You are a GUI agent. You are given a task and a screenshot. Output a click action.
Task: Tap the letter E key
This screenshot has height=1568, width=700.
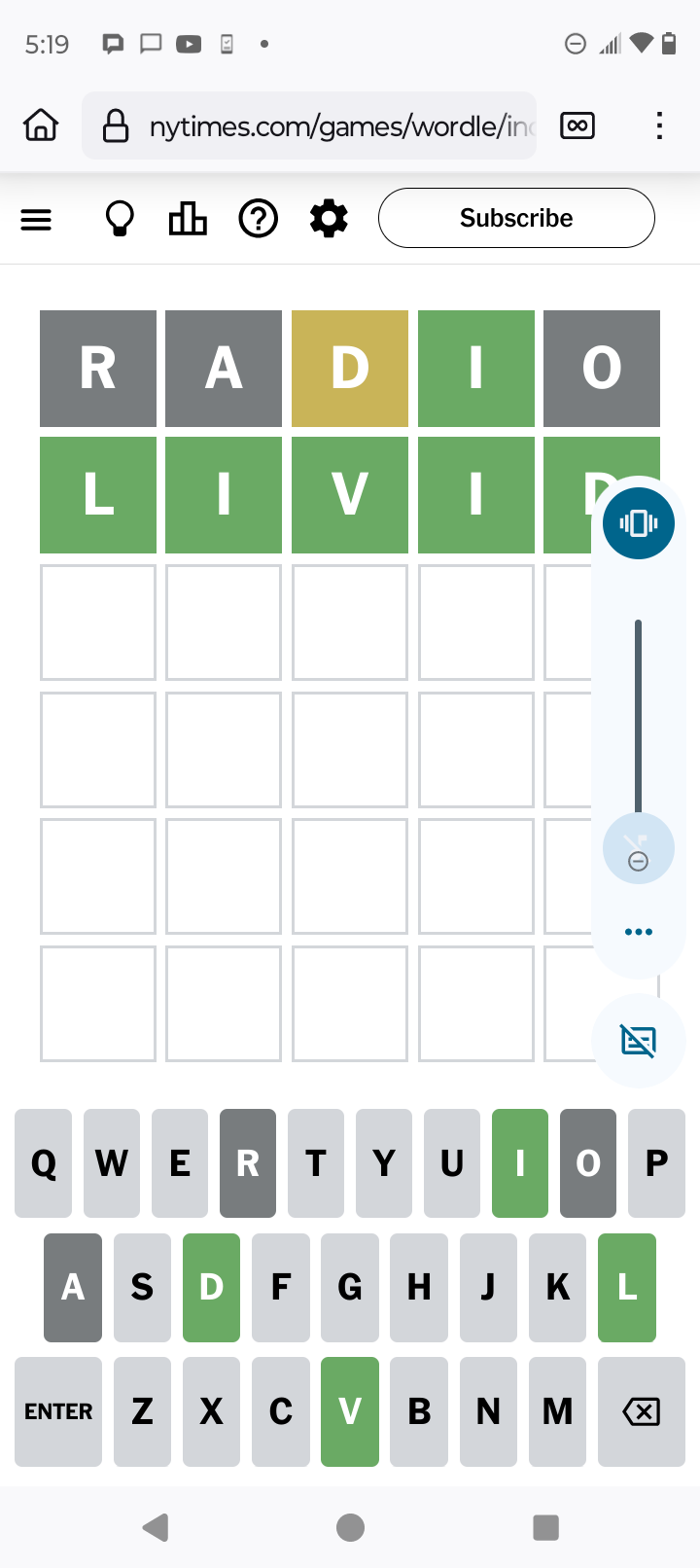click(x=180, y=1163)
